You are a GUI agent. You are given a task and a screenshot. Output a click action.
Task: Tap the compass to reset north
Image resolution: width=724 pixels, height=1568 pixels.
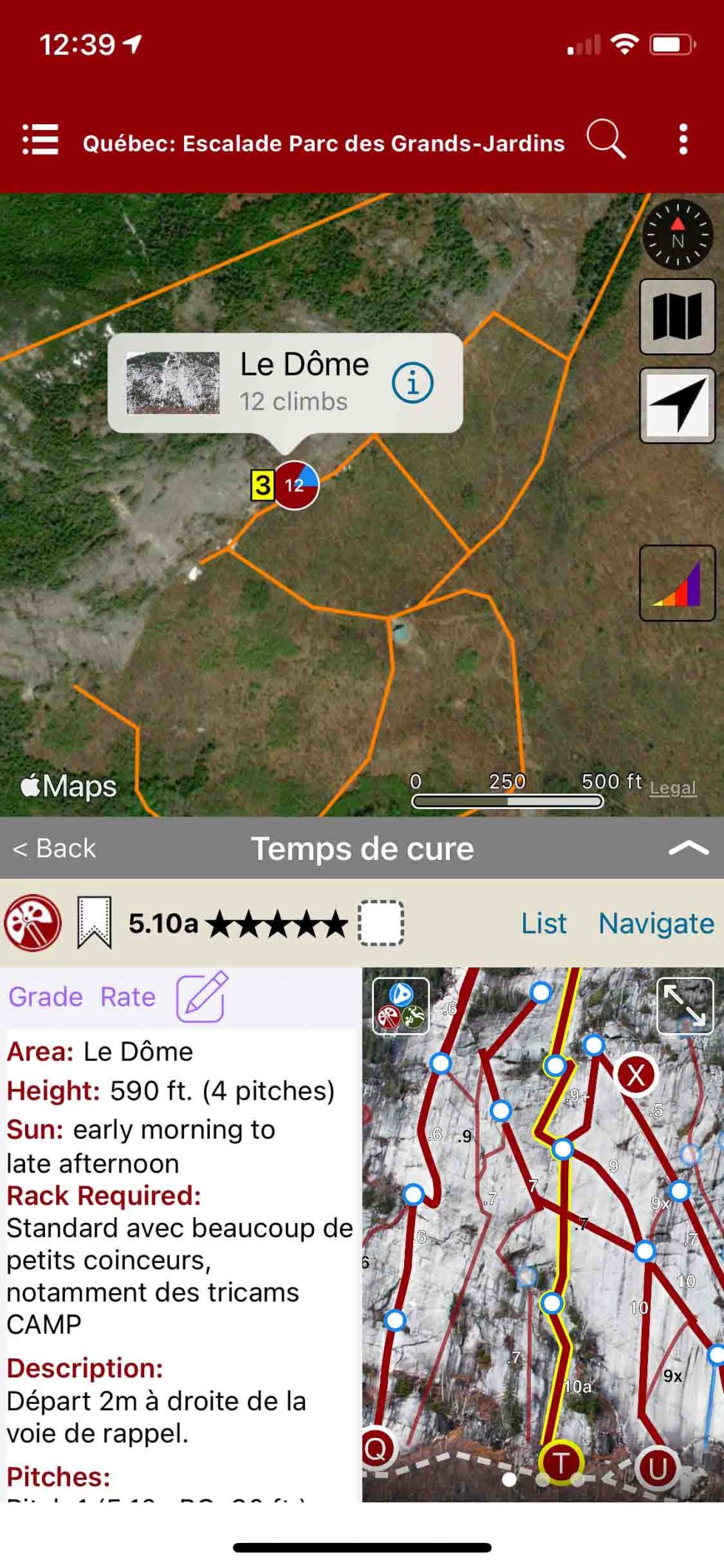(677, 235)
